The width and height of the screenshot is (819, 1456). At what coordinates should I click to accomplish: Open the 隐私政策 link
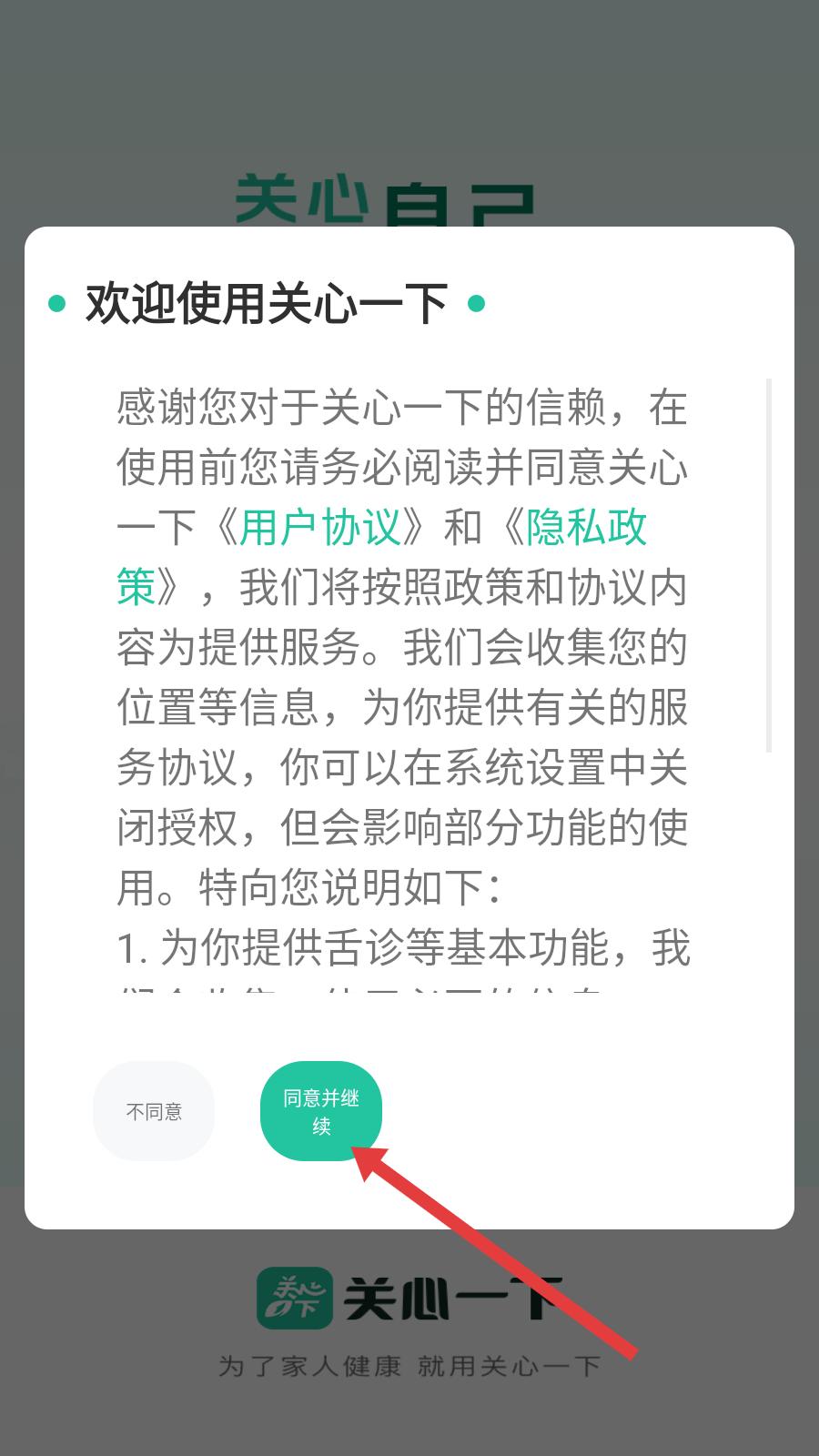click(x=587, y=527)
